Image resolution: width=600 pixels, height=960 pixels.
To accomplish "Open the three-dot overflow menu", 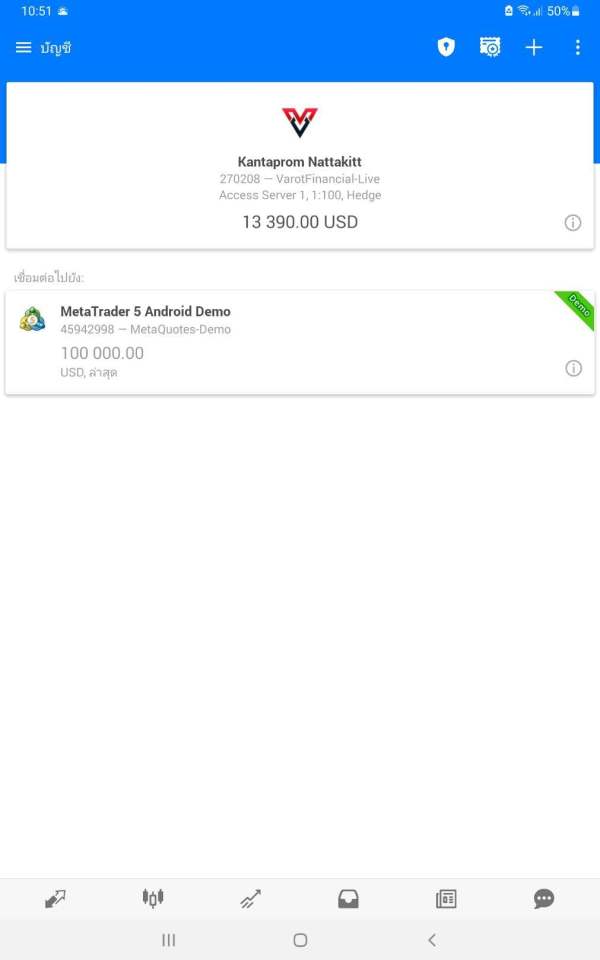I will [x=577, y=47].
